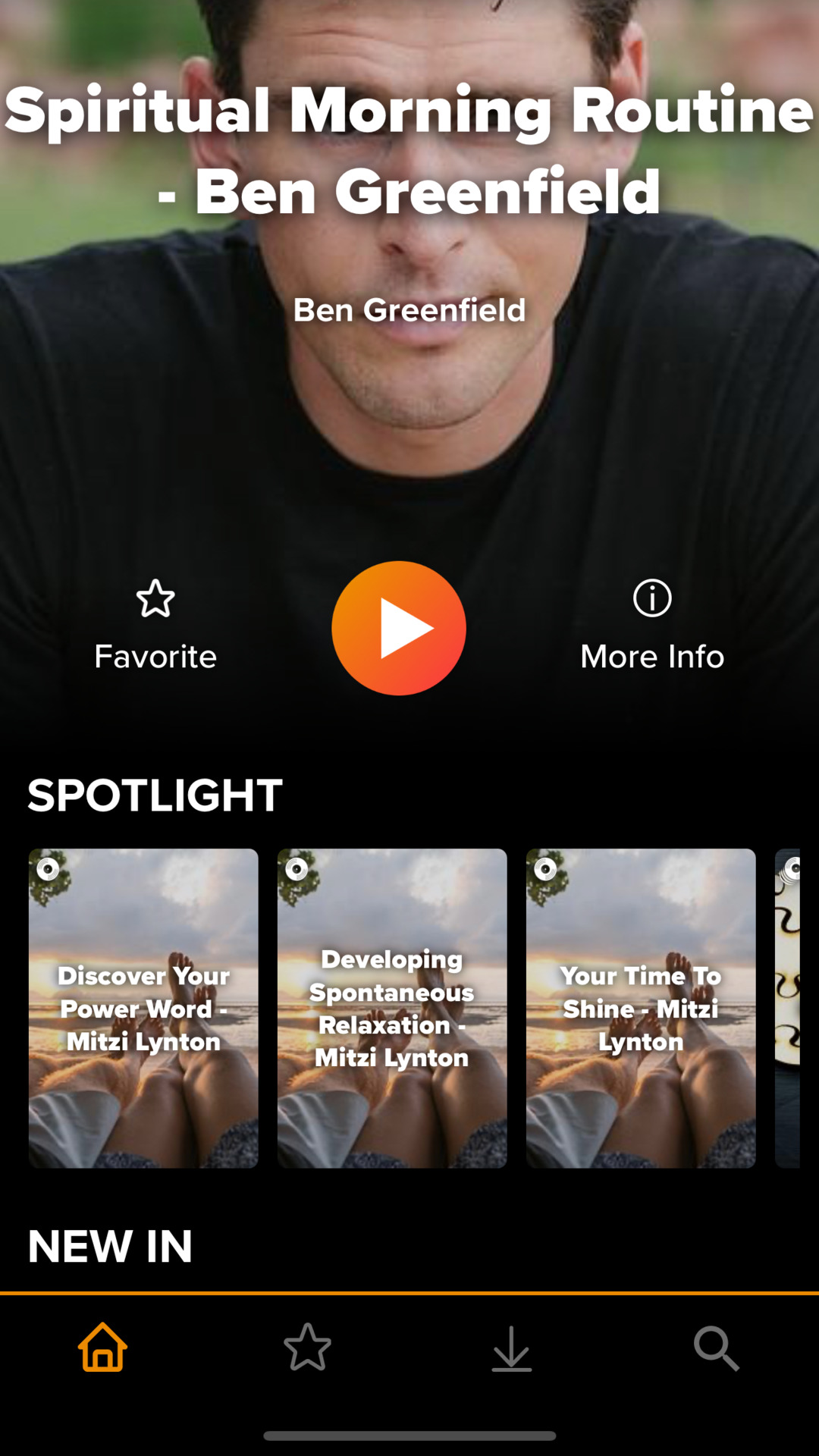Tap vinyl badge on partially visible Spotlight card
The image size is (819, 1456).
[x=792, y=869]
